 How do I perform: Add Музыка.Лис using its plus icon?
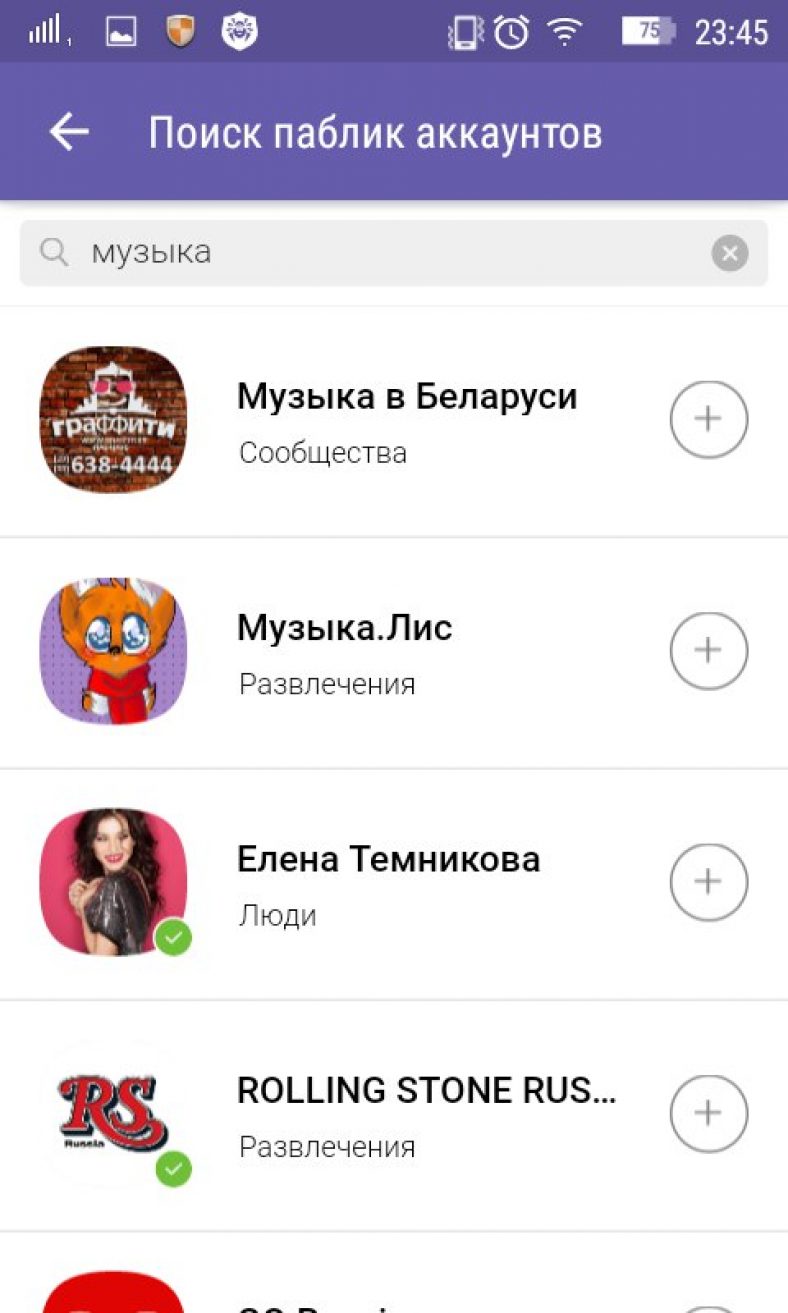(x=708, y=651)
